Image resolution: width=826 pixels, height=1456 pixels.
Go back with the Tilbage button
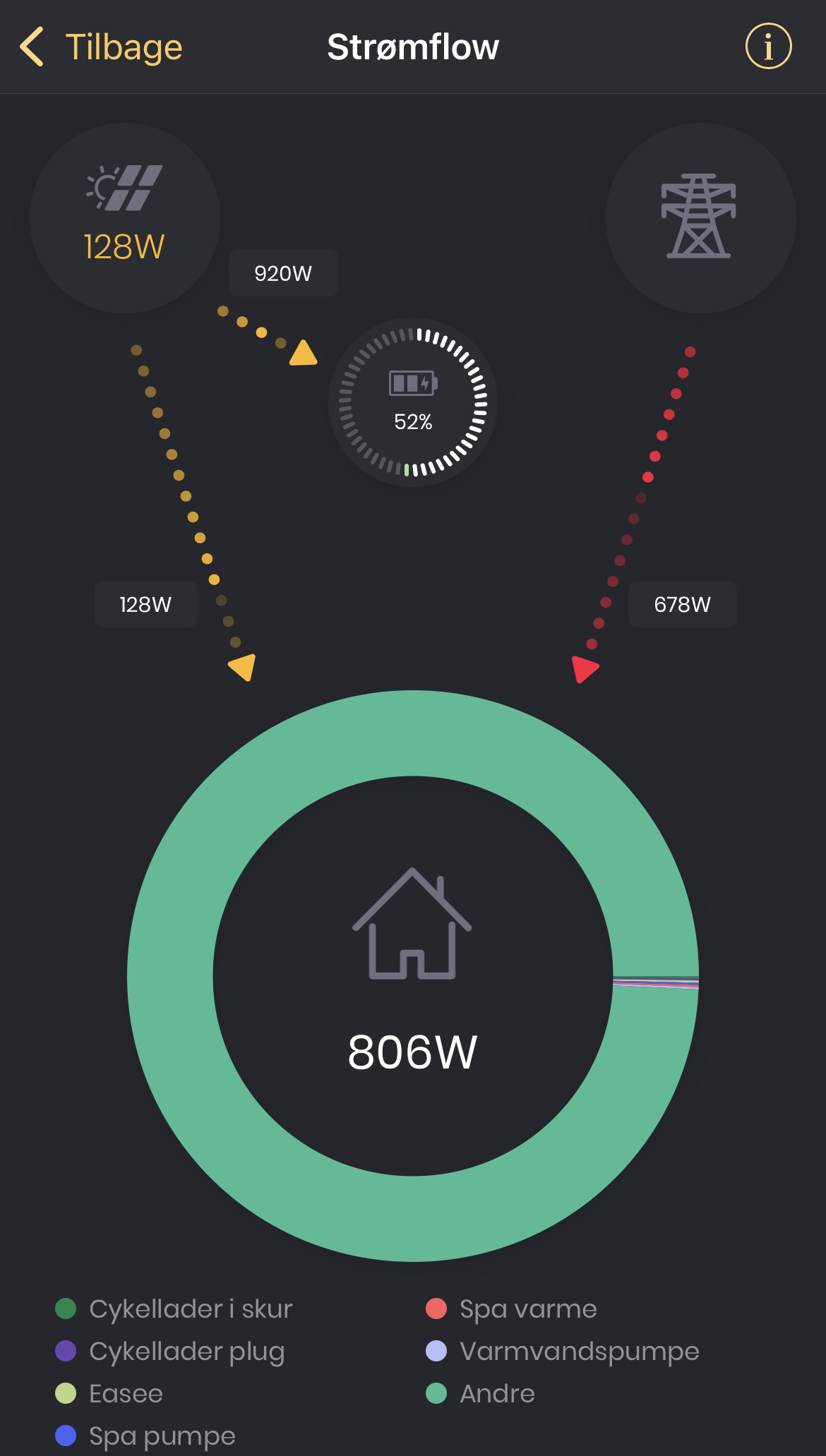101,47
